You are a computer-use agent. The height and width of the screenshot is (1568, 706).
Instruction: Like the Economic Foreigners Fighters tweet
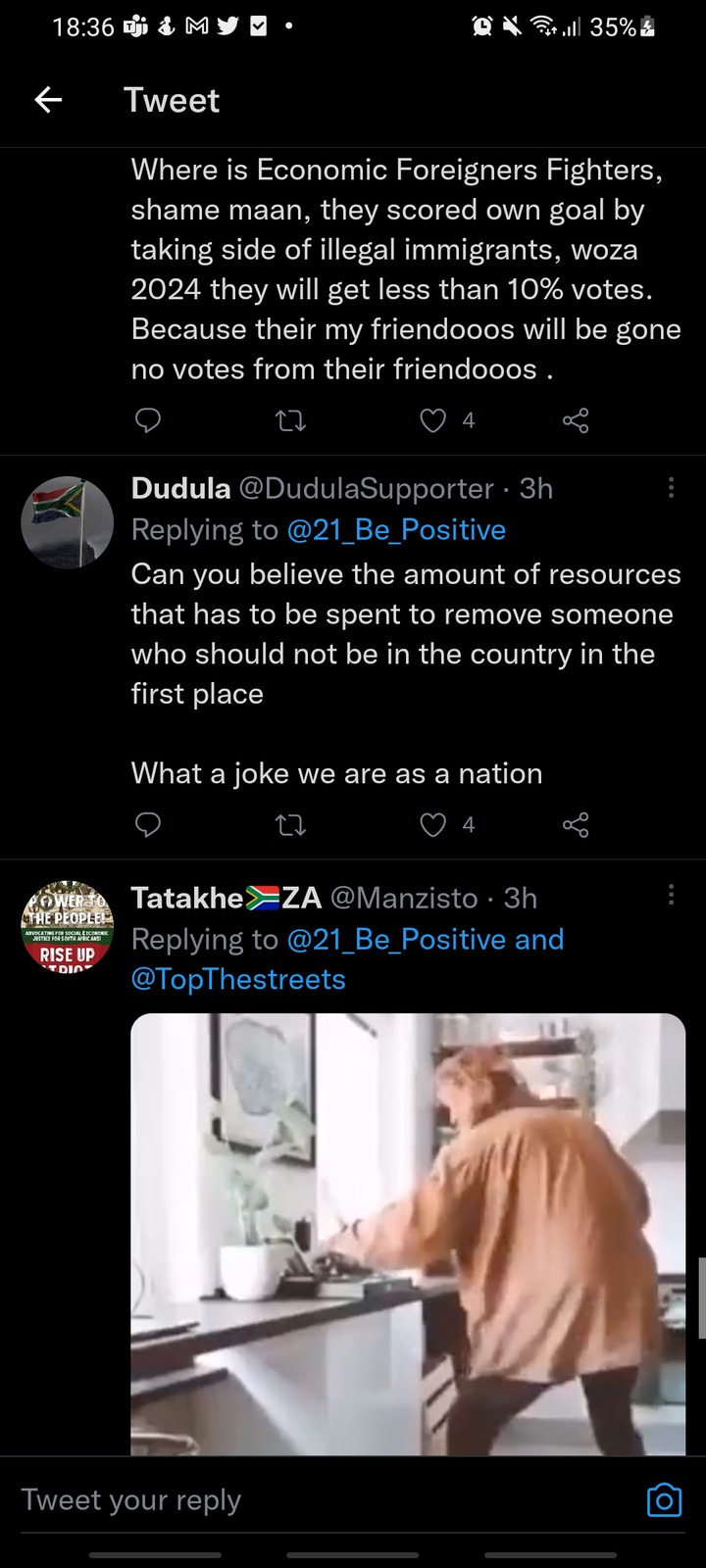pos(432,420)
